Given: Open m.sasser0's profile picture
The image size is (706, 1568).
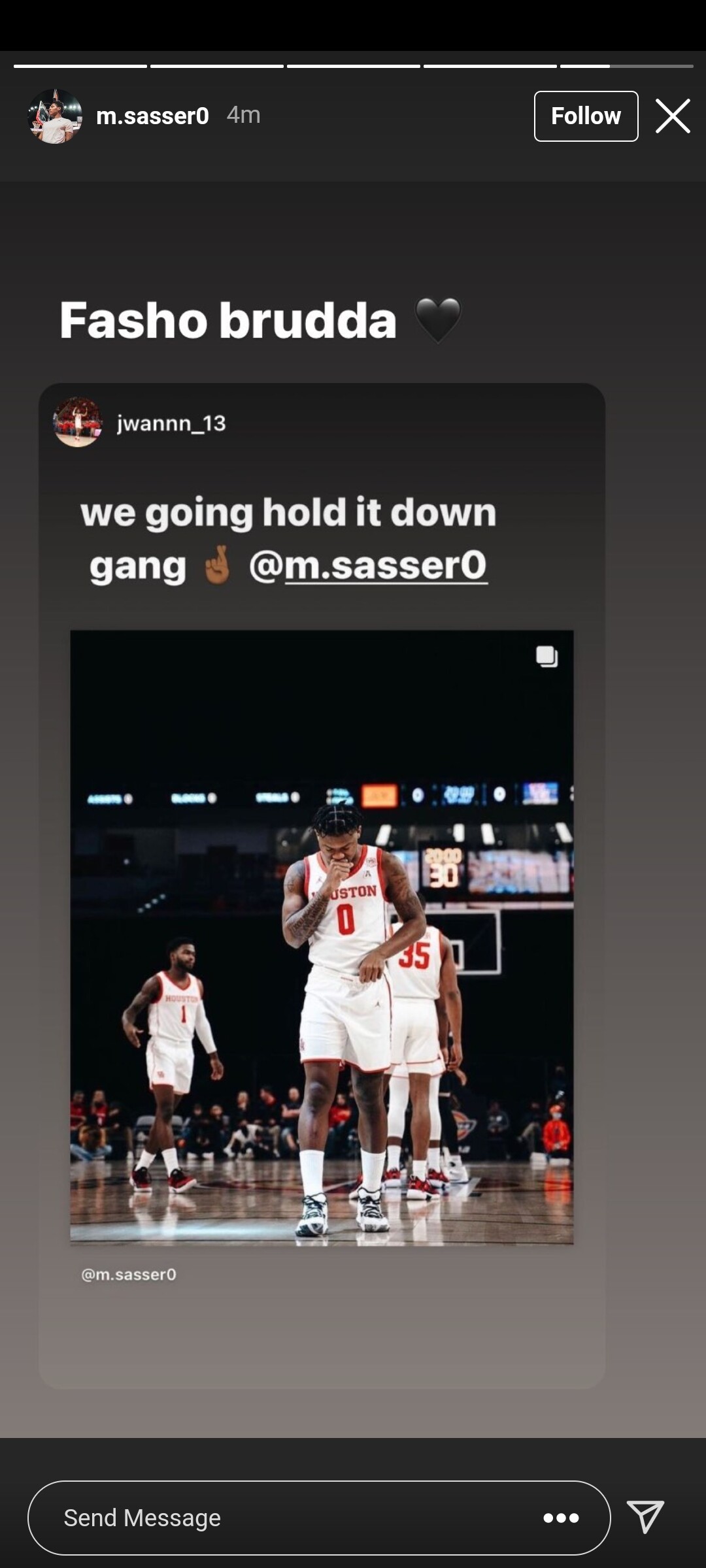Looking at the screenshot, I should pyautogui.click(x=55, y=116).
